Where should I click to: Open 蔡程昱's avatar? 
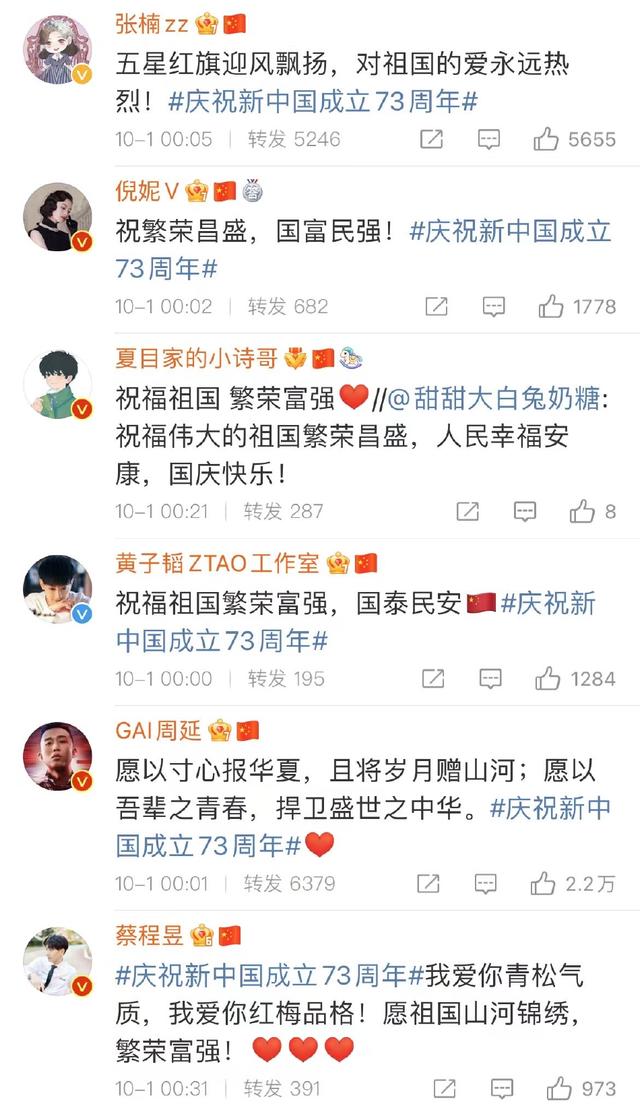(58, 964)
